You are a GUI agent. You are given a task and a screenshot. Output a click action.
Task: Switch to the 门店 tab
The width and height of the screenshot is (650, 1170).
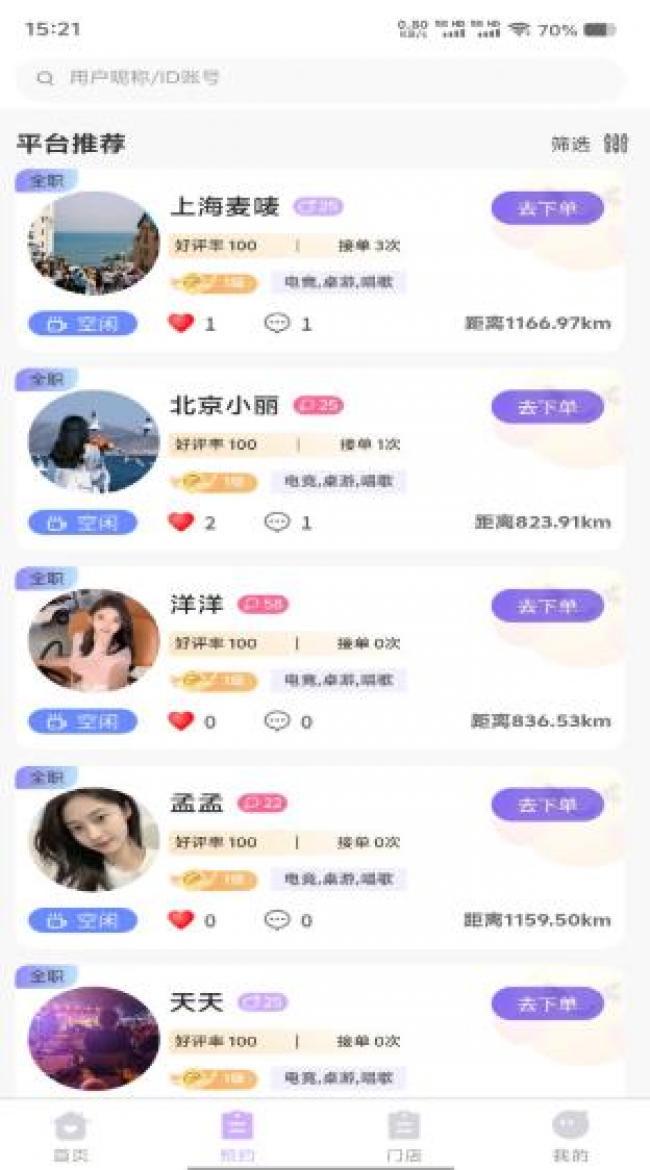click(404, 1134)
